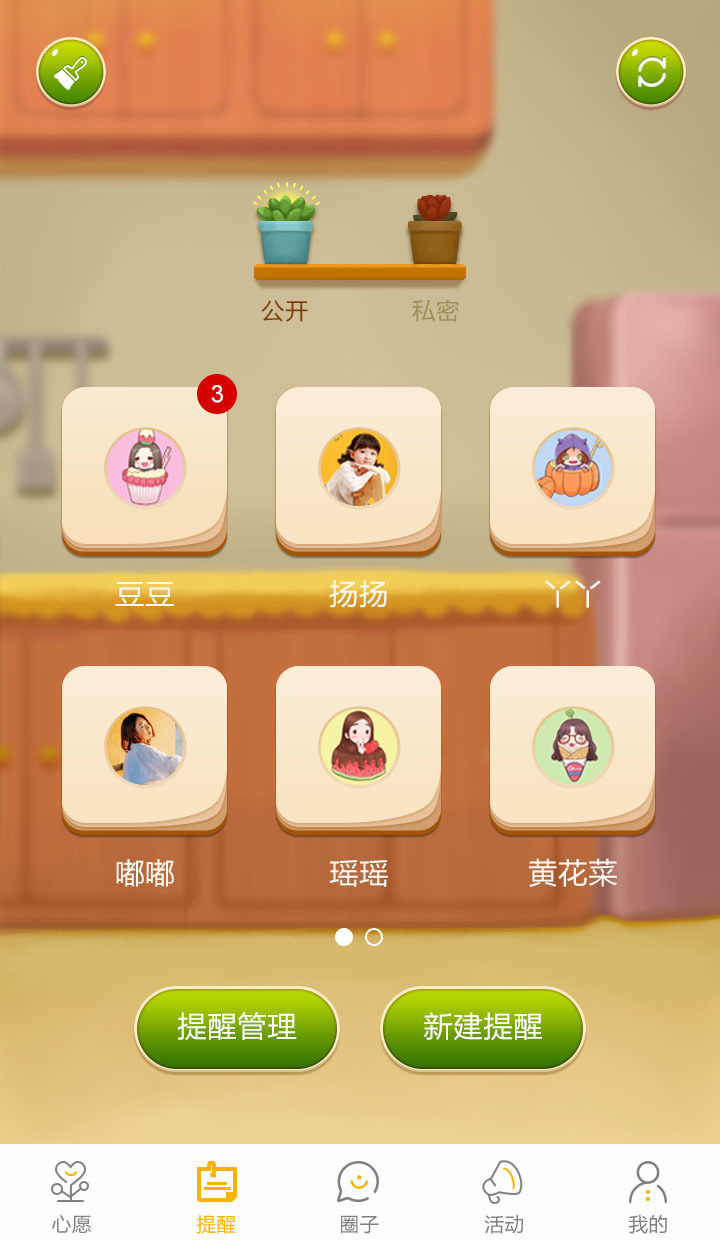Go to the second page indicator dot
This screenshot has width=720, height=1240.
374,937
